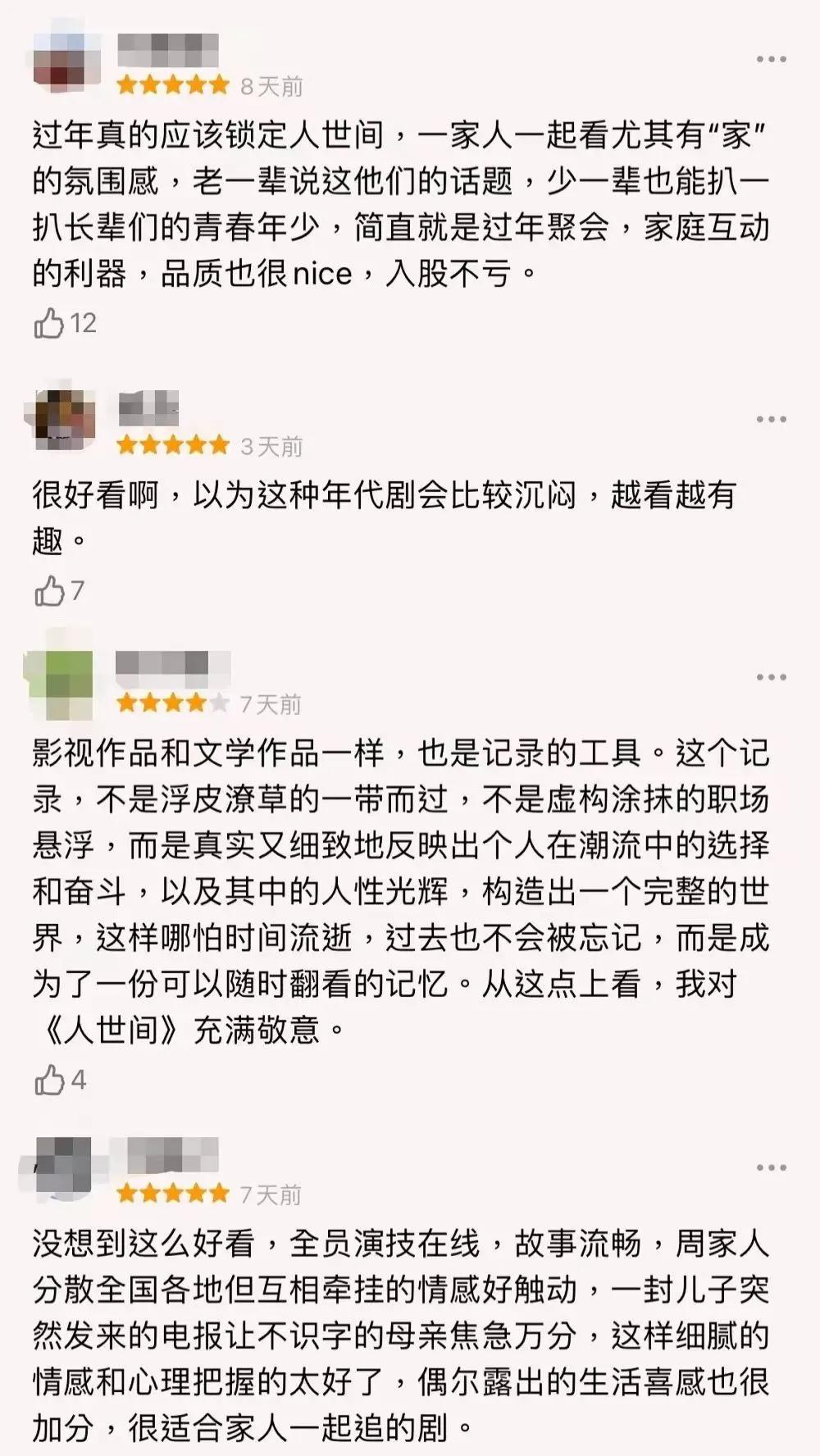Image resolution: width=820 pixels, height=1456 pixels.
Task: Open overflow menu on the 8天前 review
Action: [x=771, y=59]
